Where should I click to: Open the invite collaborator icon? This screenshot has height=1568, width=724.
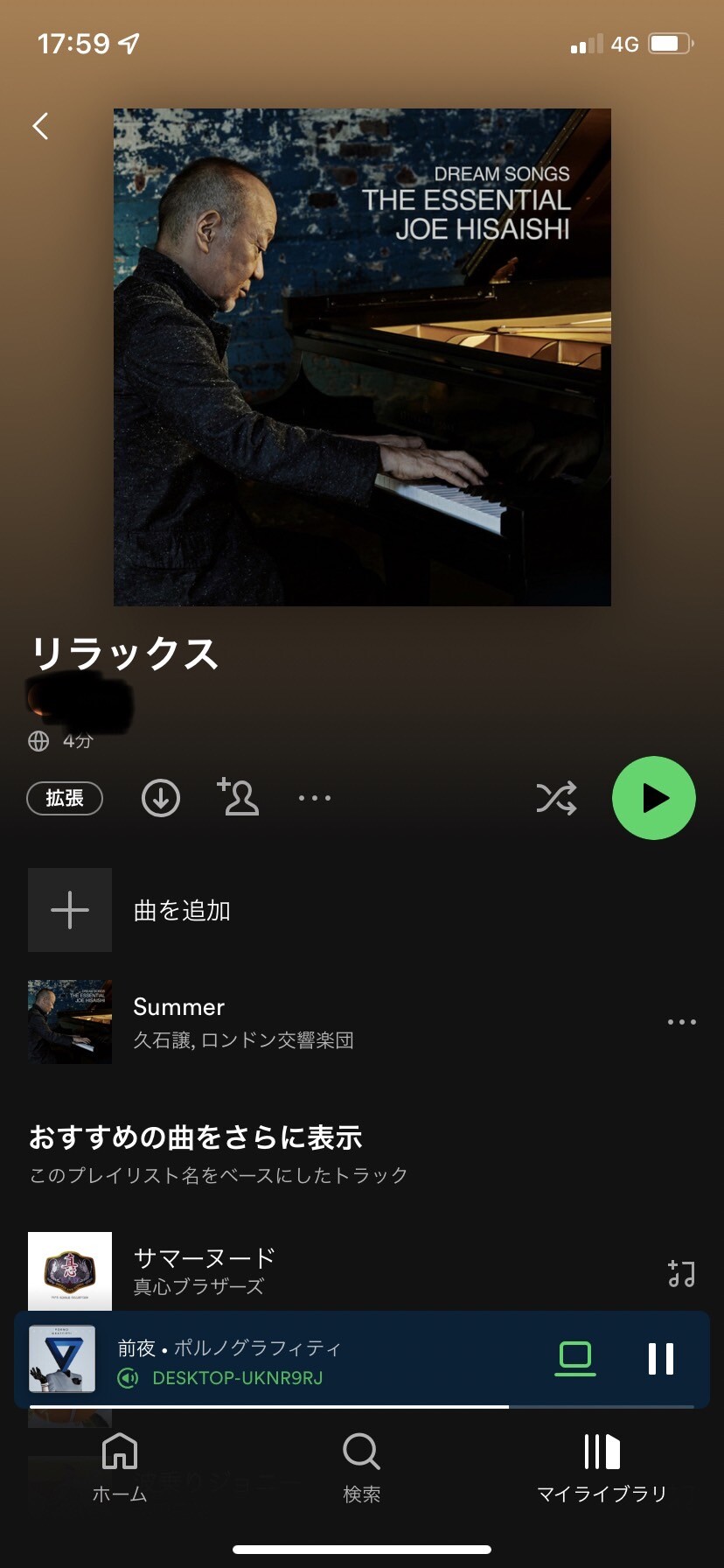(x=238, y=798)
